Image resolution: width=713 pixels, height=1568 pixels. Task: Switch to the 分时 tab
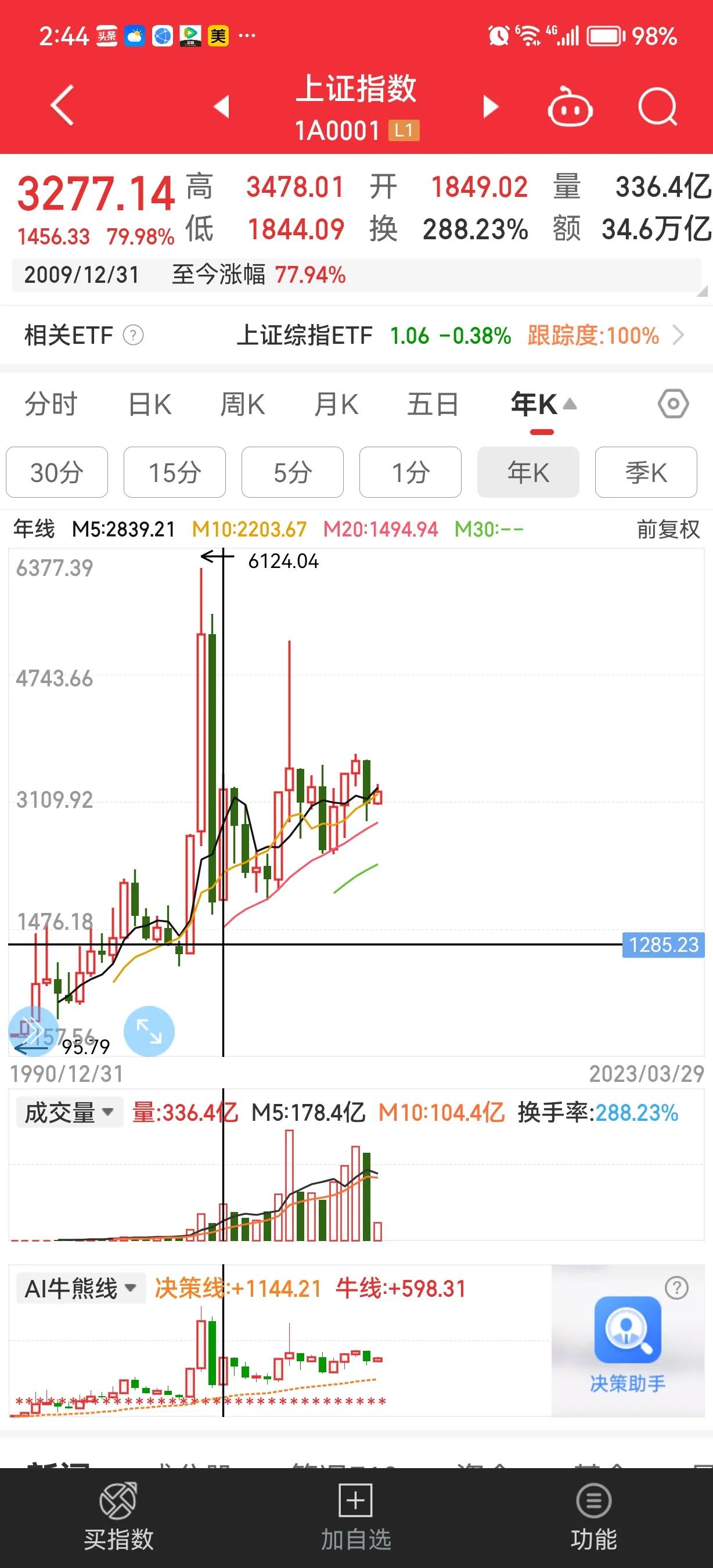point(51,403)
